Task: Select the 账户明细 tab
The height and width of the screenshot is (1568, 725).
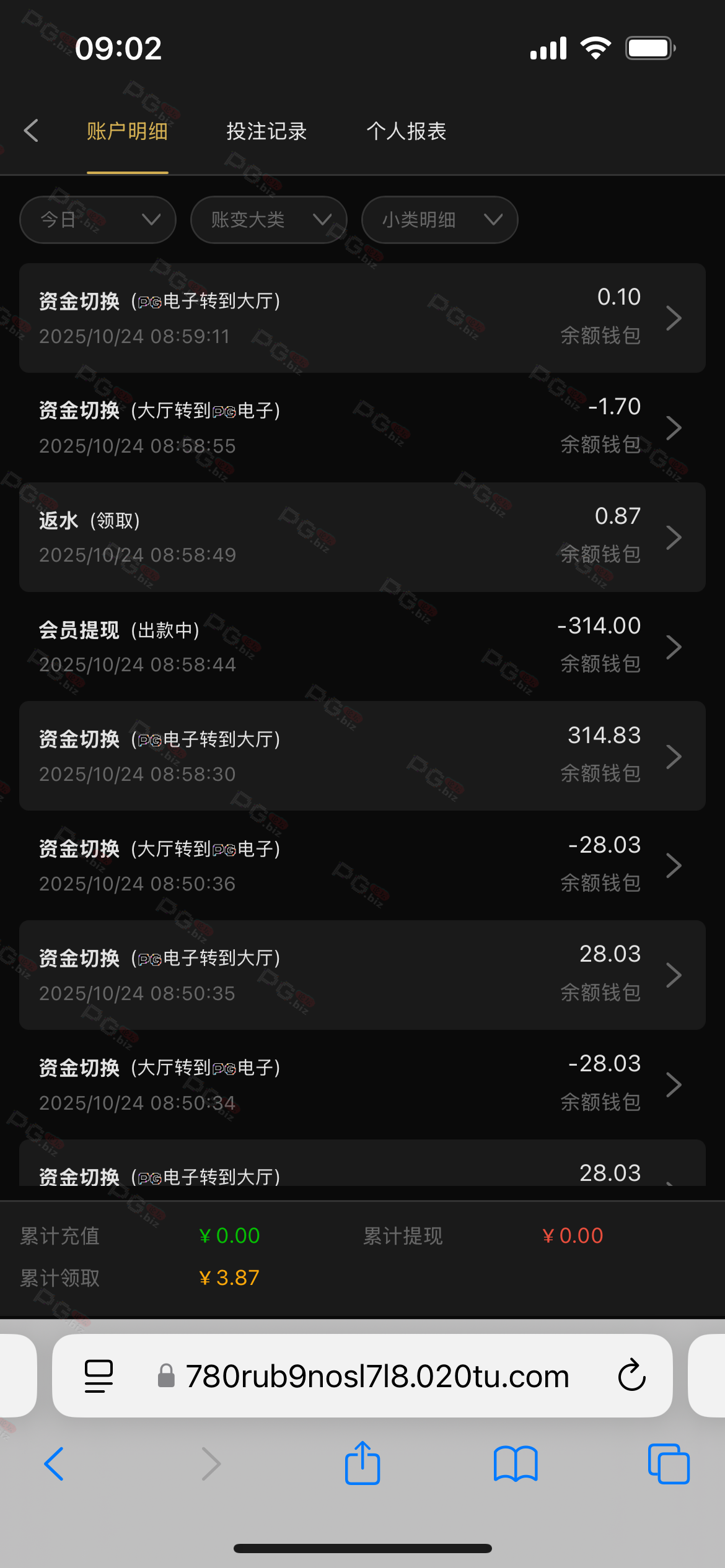Action: tap(127, 131)
